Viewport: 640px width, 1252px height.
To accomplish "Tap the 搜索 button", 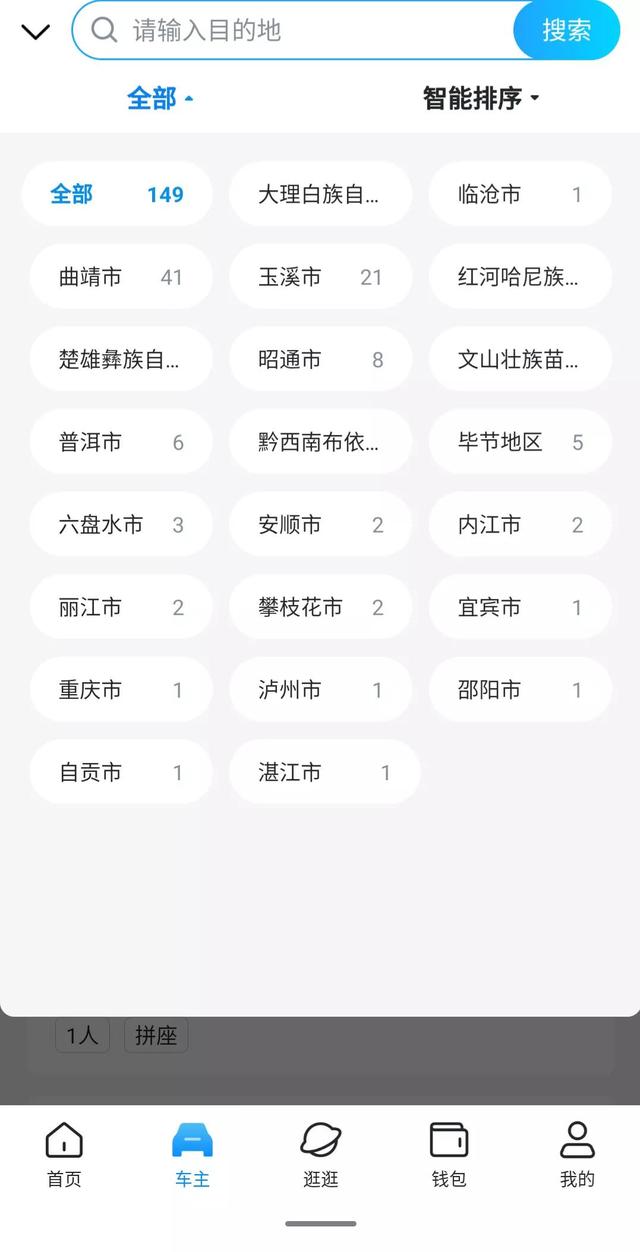I will click(567, 30).
